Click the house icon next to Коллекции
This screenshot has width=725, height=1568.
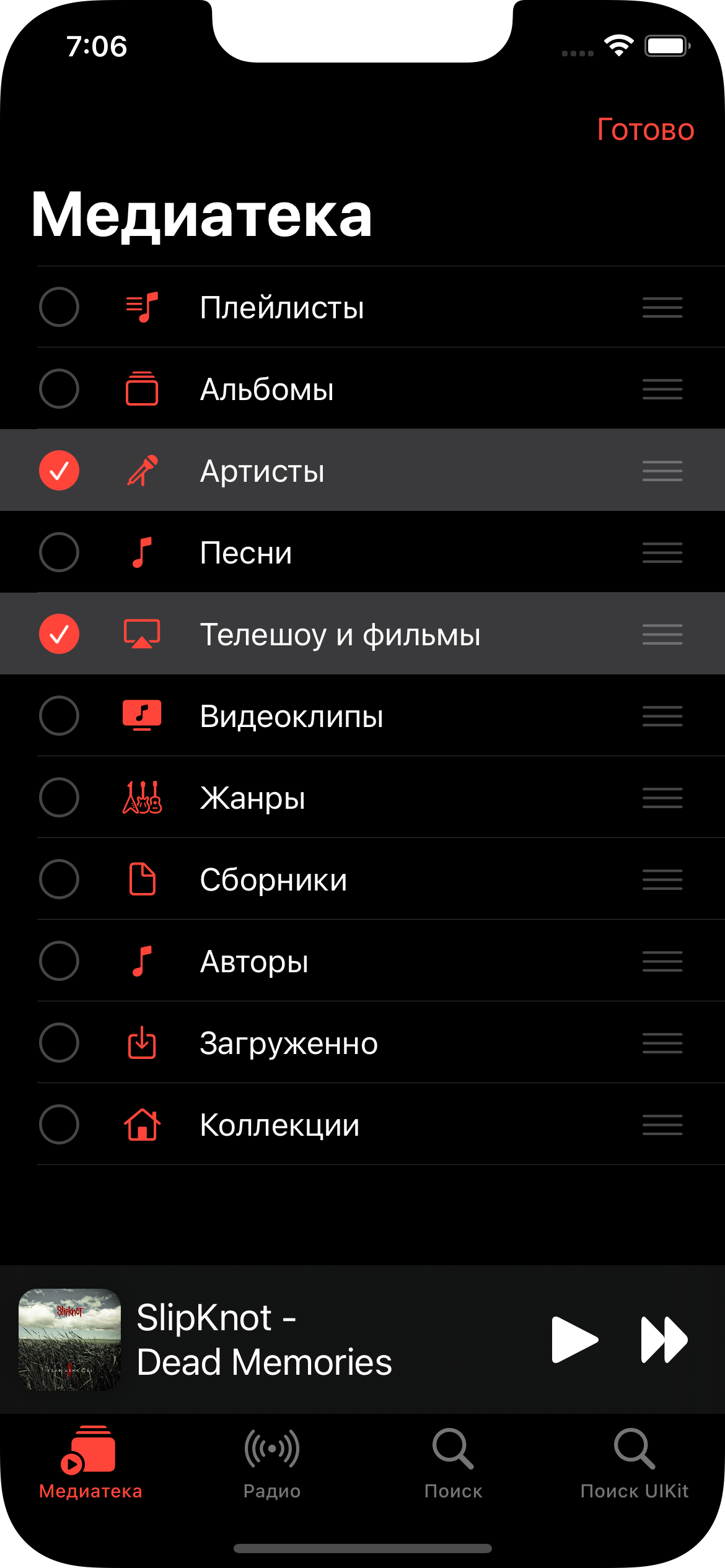coord(142,1124)
